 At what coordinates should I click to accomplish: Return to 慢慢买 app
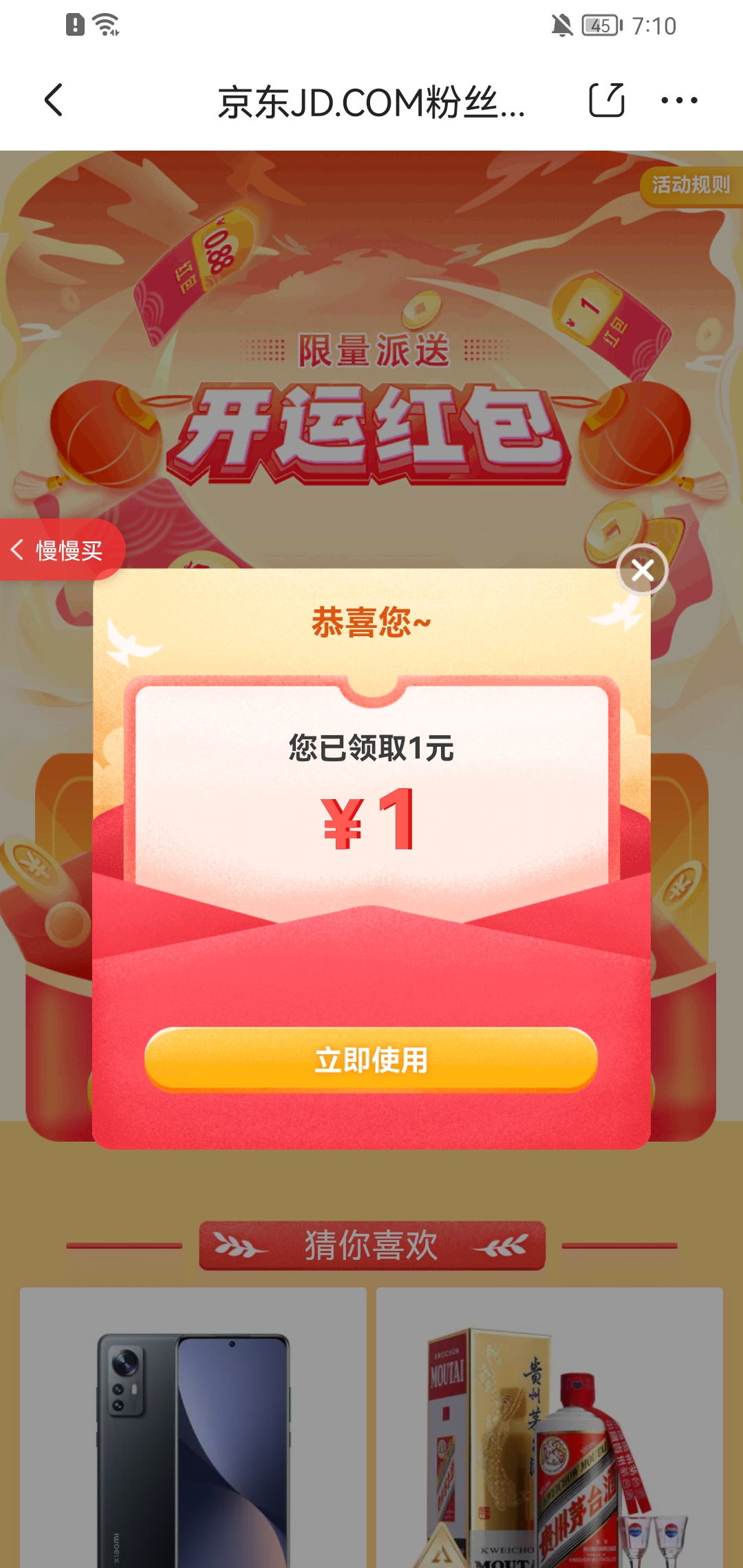(x=61, y=550)
